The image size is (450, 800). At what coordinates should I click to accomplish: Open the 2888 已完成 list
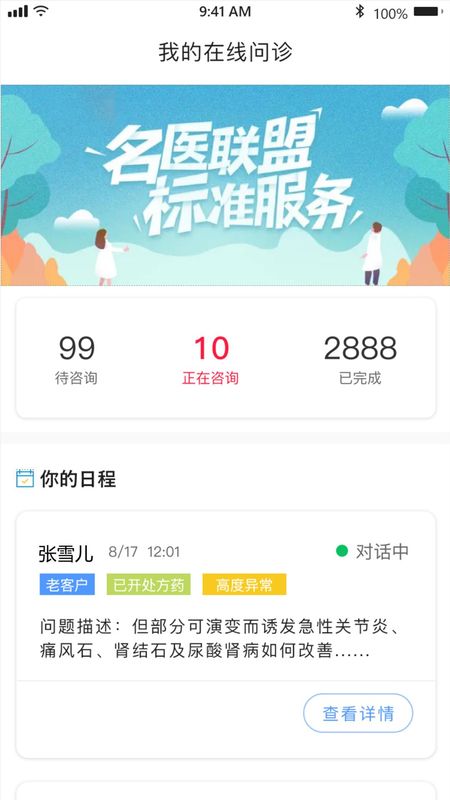click(x=360, y=359)
